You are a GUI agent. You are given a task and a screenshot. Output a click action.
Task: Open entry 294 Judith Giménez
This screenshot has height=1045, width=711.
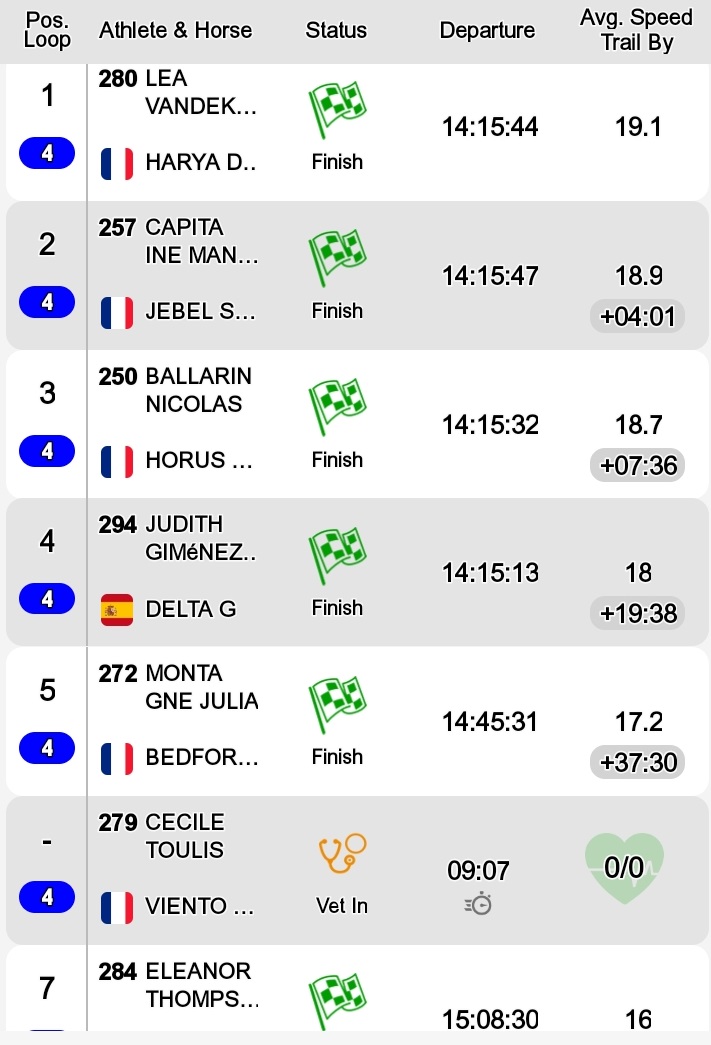click(x=357, y=572)
